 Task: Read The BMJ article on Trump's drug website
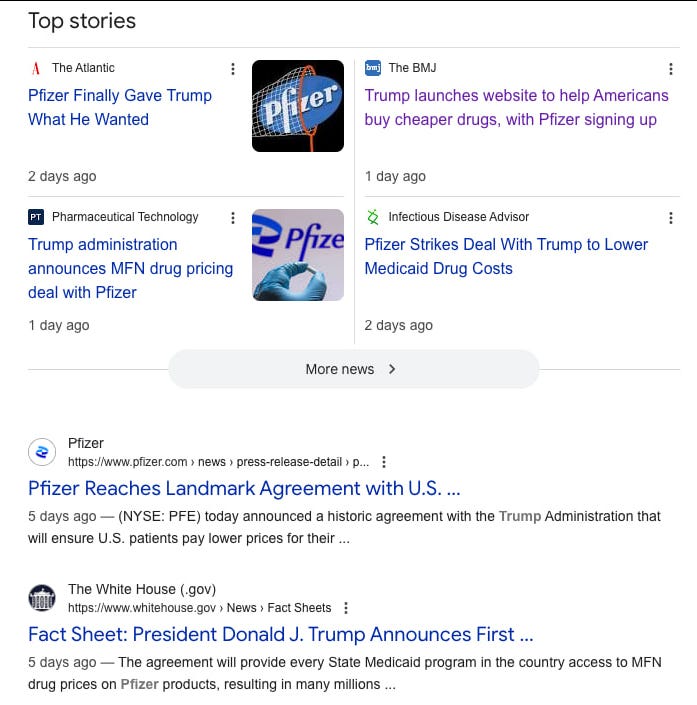(516, 107)
